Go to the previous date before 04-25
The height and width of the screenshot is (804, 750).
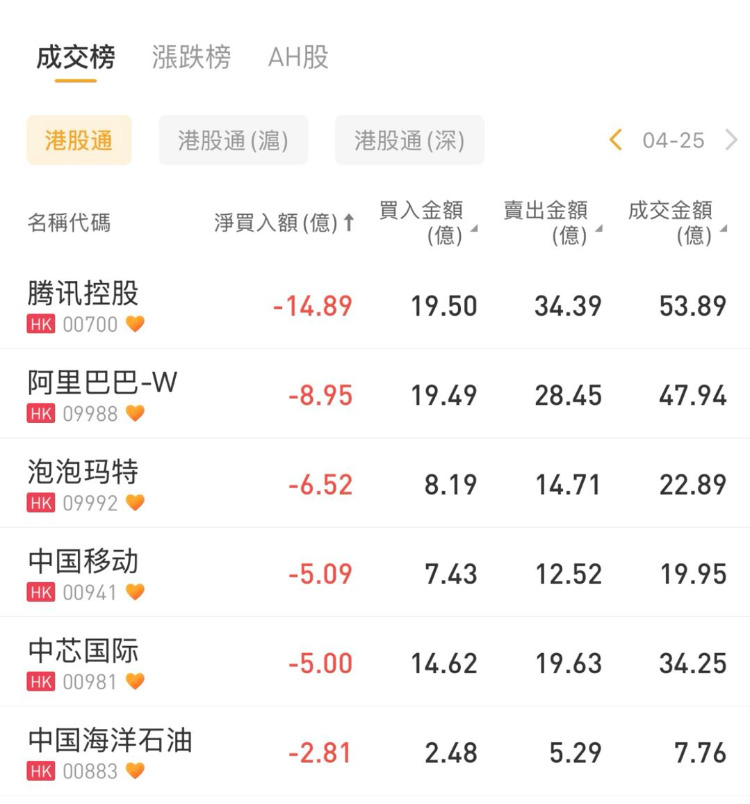[x=616, y=141]
